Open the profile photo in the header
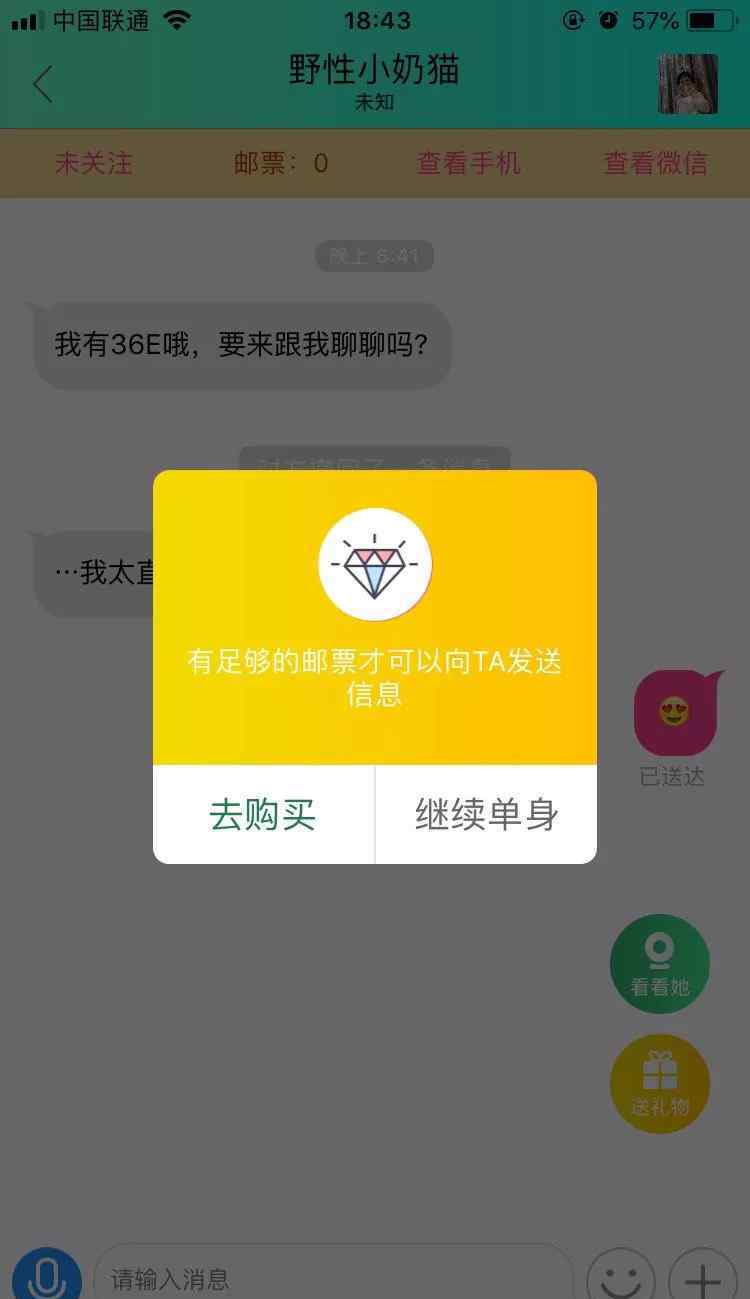 pos(688,84)
